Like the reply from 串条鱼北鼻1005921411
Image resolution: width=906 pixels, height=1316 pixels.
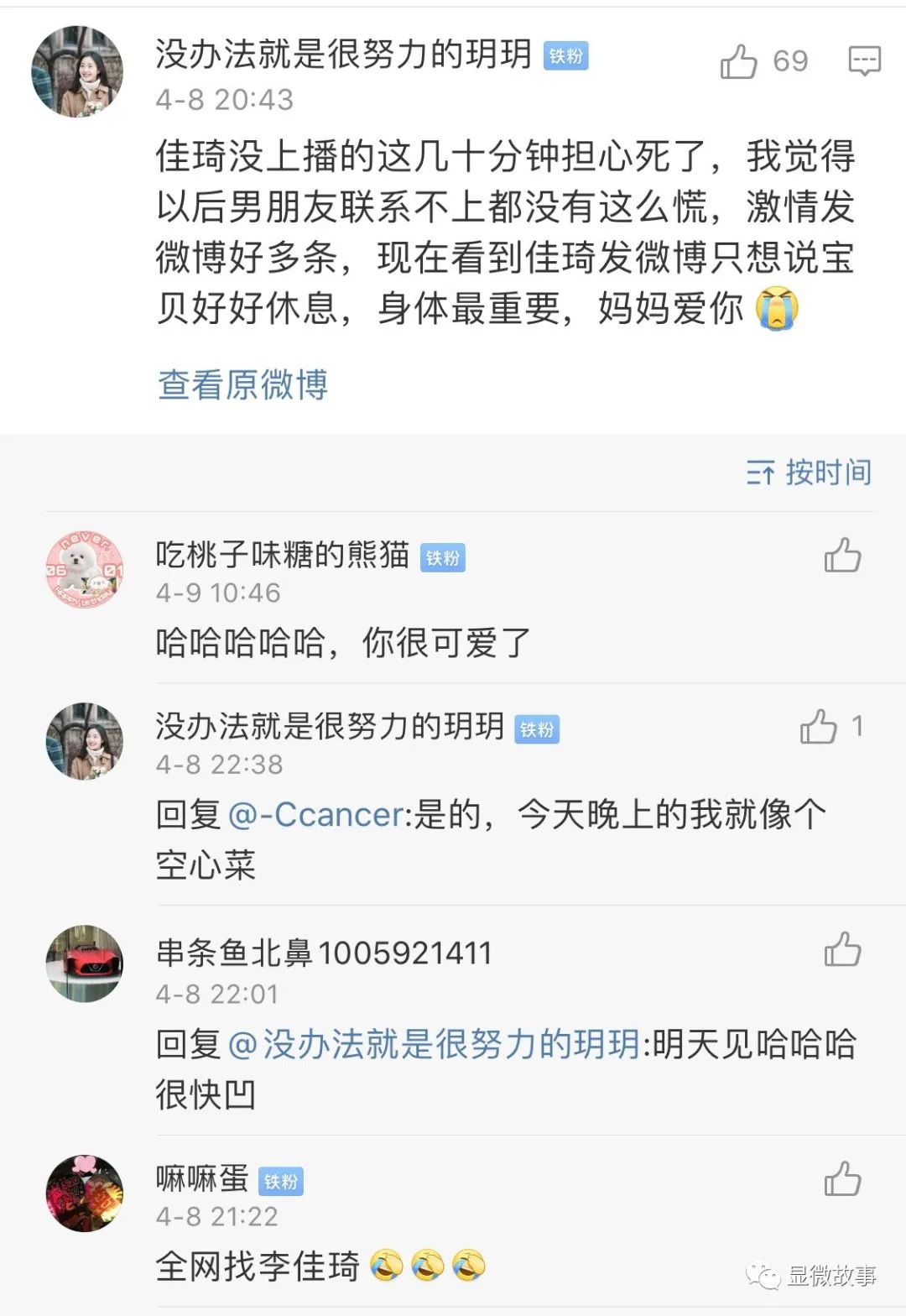point(842,950)
